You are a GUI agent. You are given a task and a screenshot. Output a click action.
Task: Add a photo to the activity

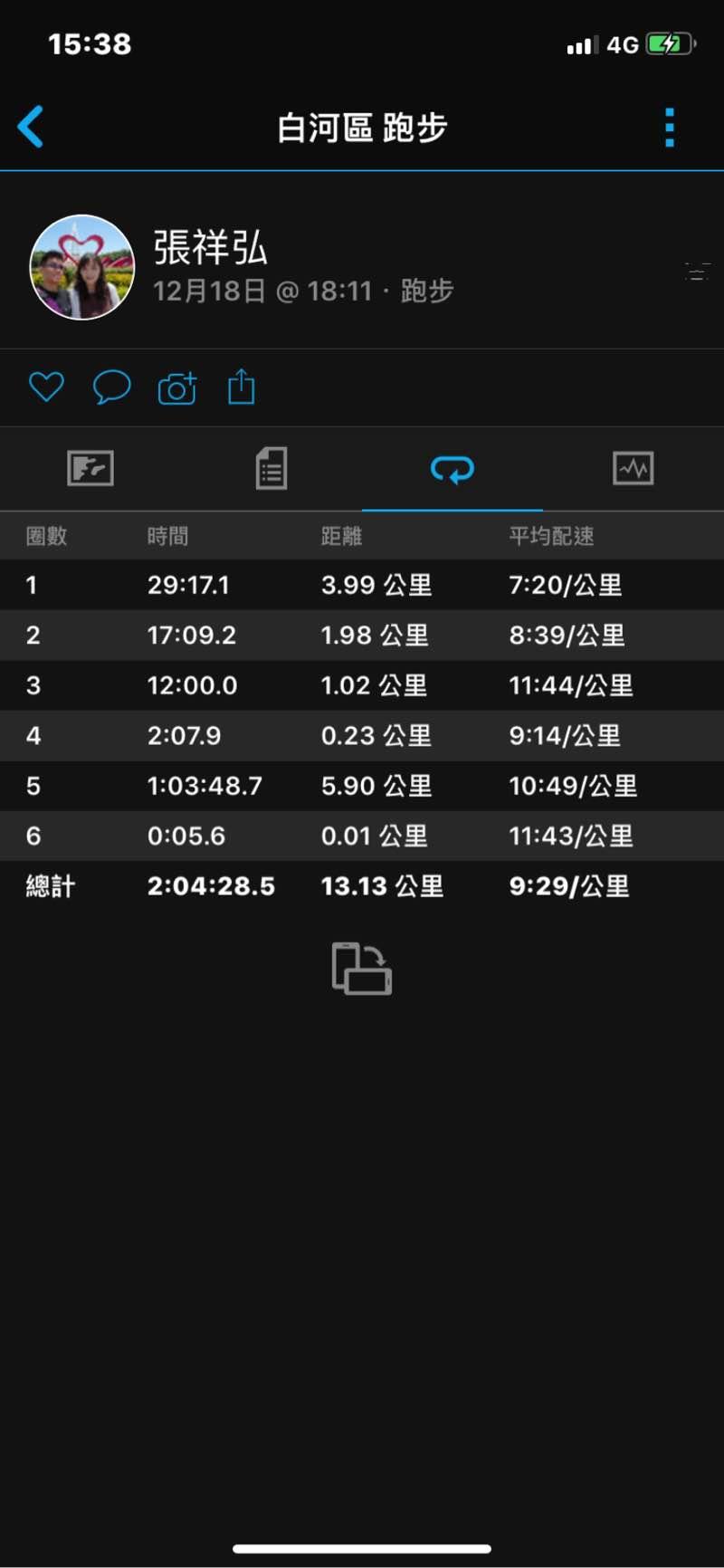(x=177, y=387)
